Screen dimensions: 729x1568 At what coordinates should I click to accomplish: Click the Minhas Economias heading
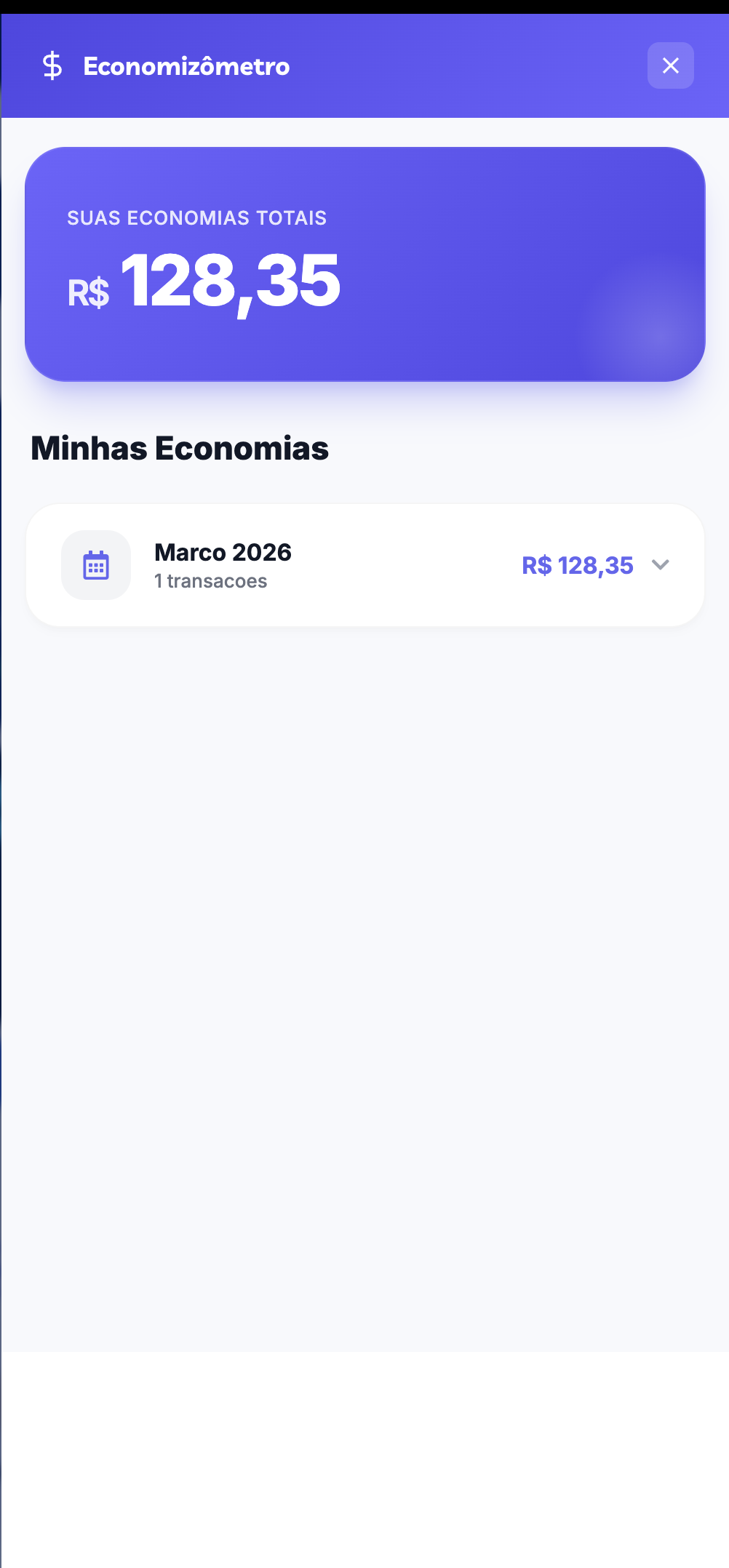click(x=180, y=449)
